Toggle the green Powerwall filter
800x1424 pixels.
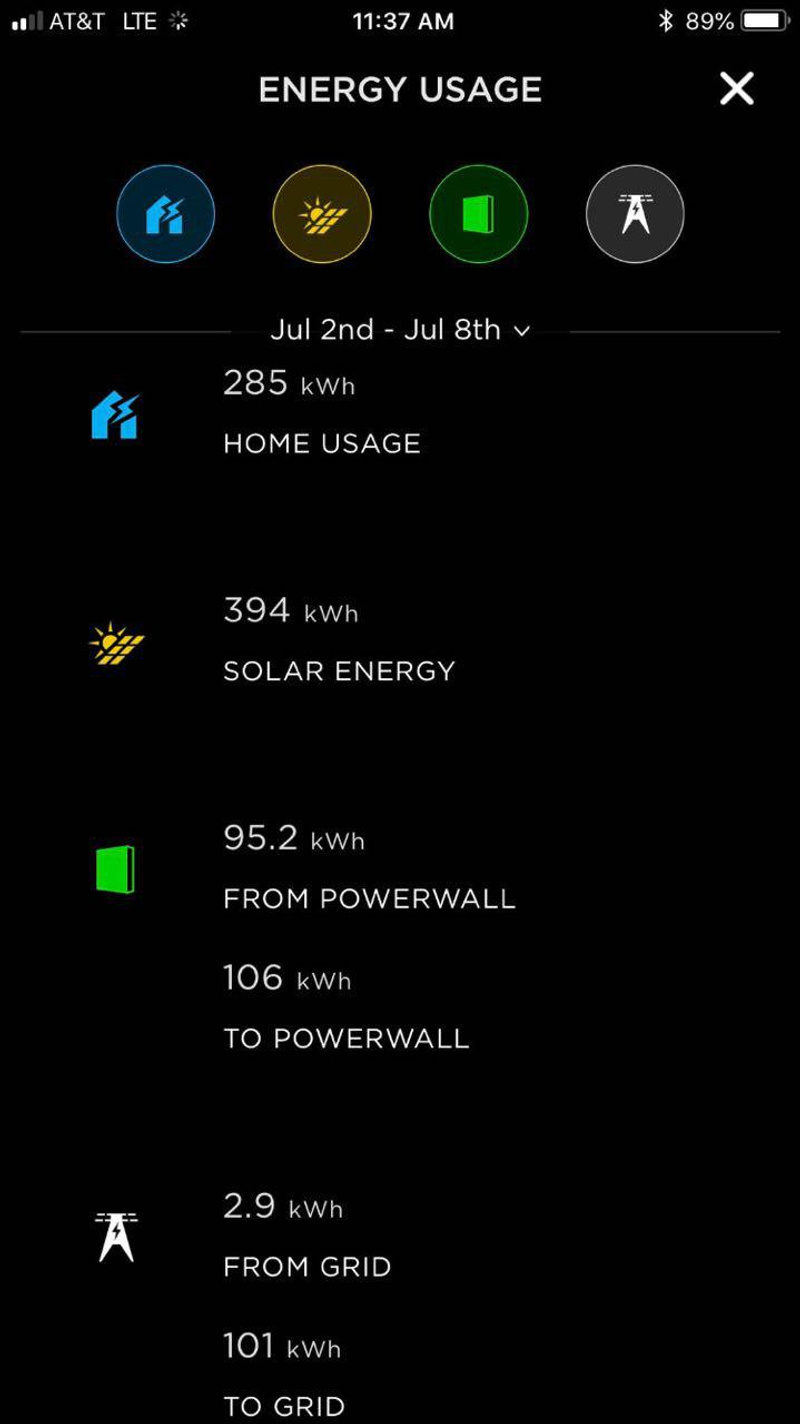(478, 214)
